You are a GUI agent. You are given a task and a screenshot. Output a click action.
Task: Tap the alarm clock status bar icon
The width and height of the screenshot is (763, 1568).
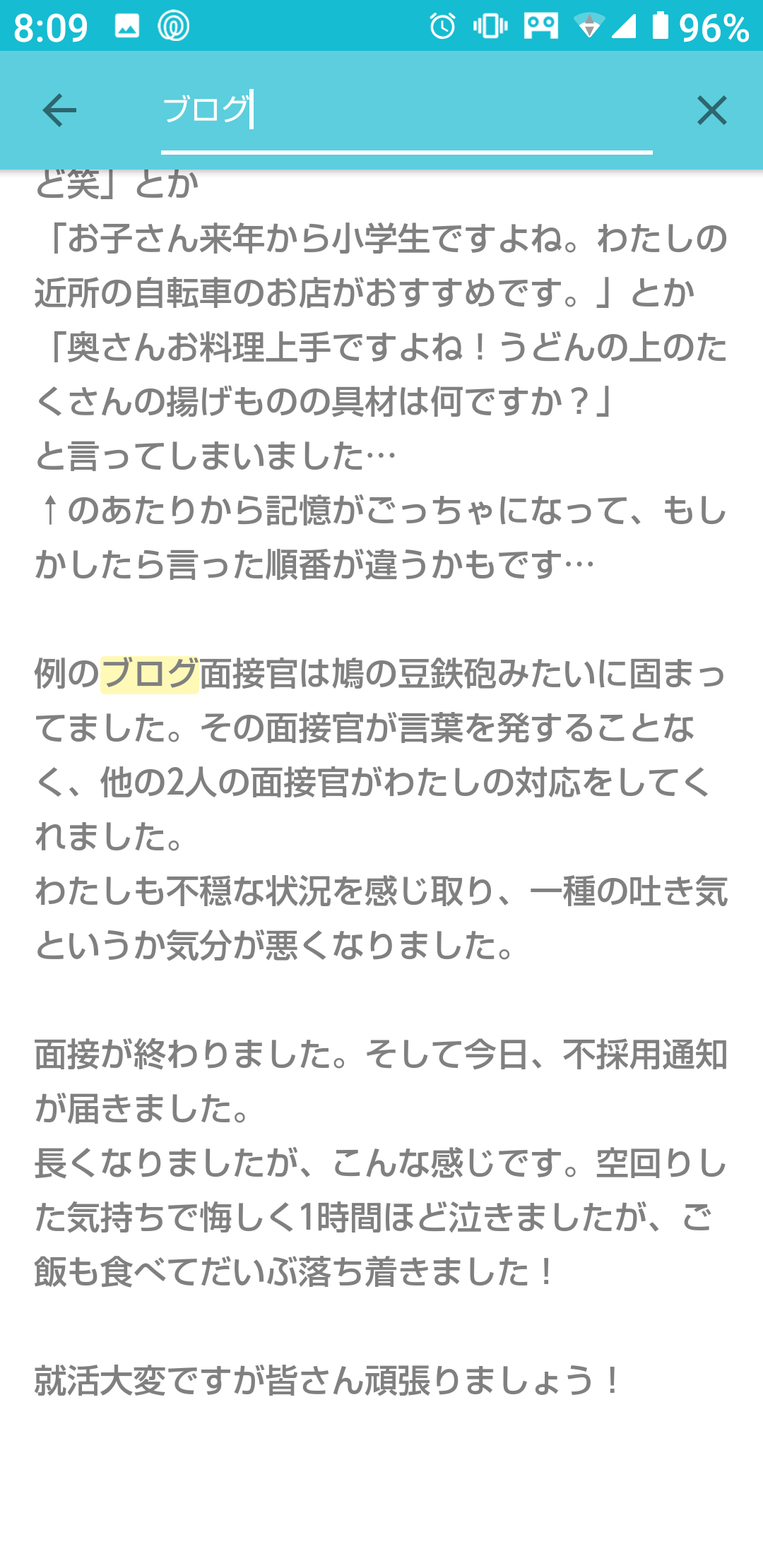point(442,26)
